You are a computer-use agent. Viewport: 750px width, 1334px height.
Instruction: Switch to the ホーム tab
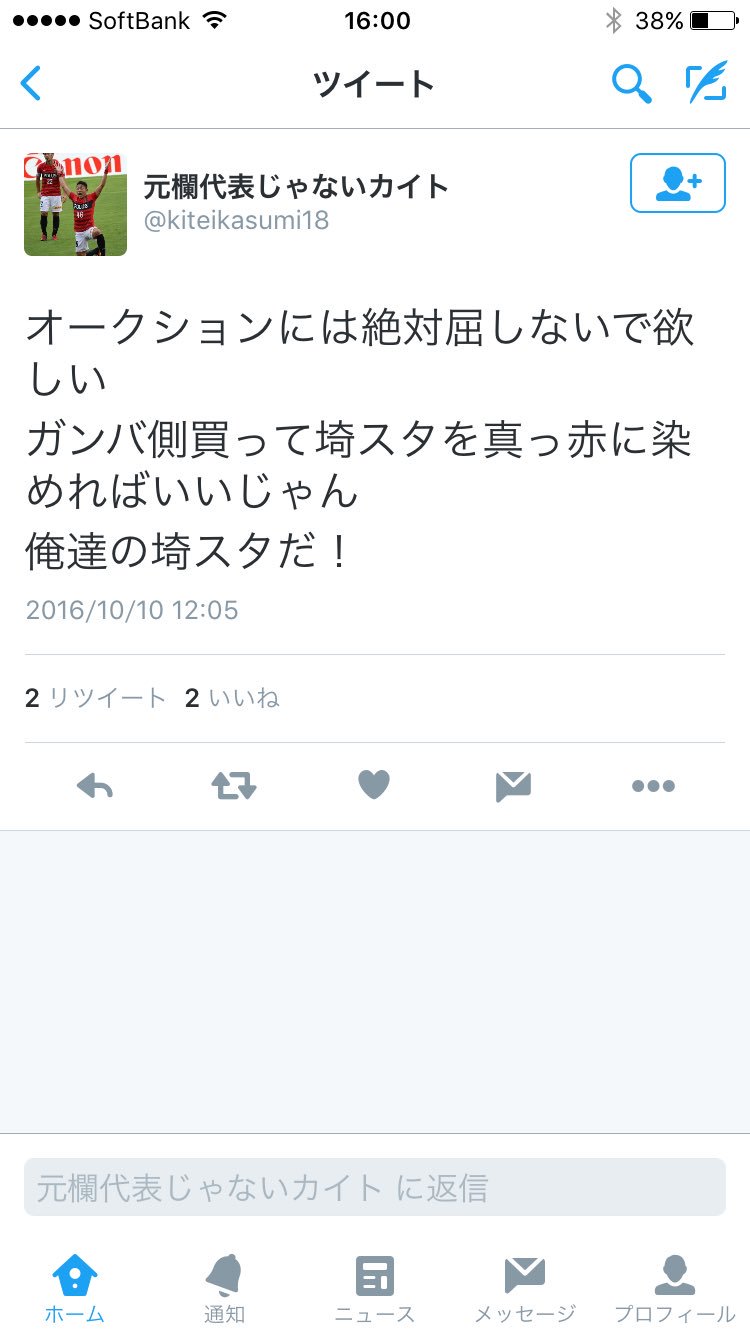pyautogui.click(x=75, y=1288)
